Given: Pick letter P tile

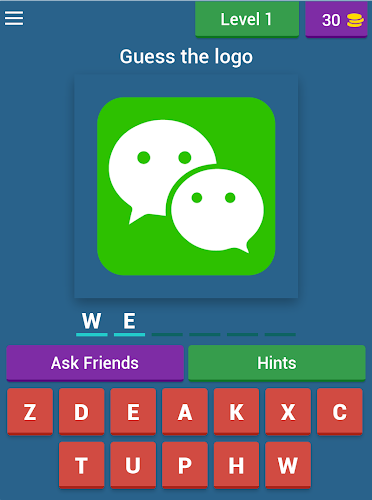Looking at the screenshot, I should (185, 465).
